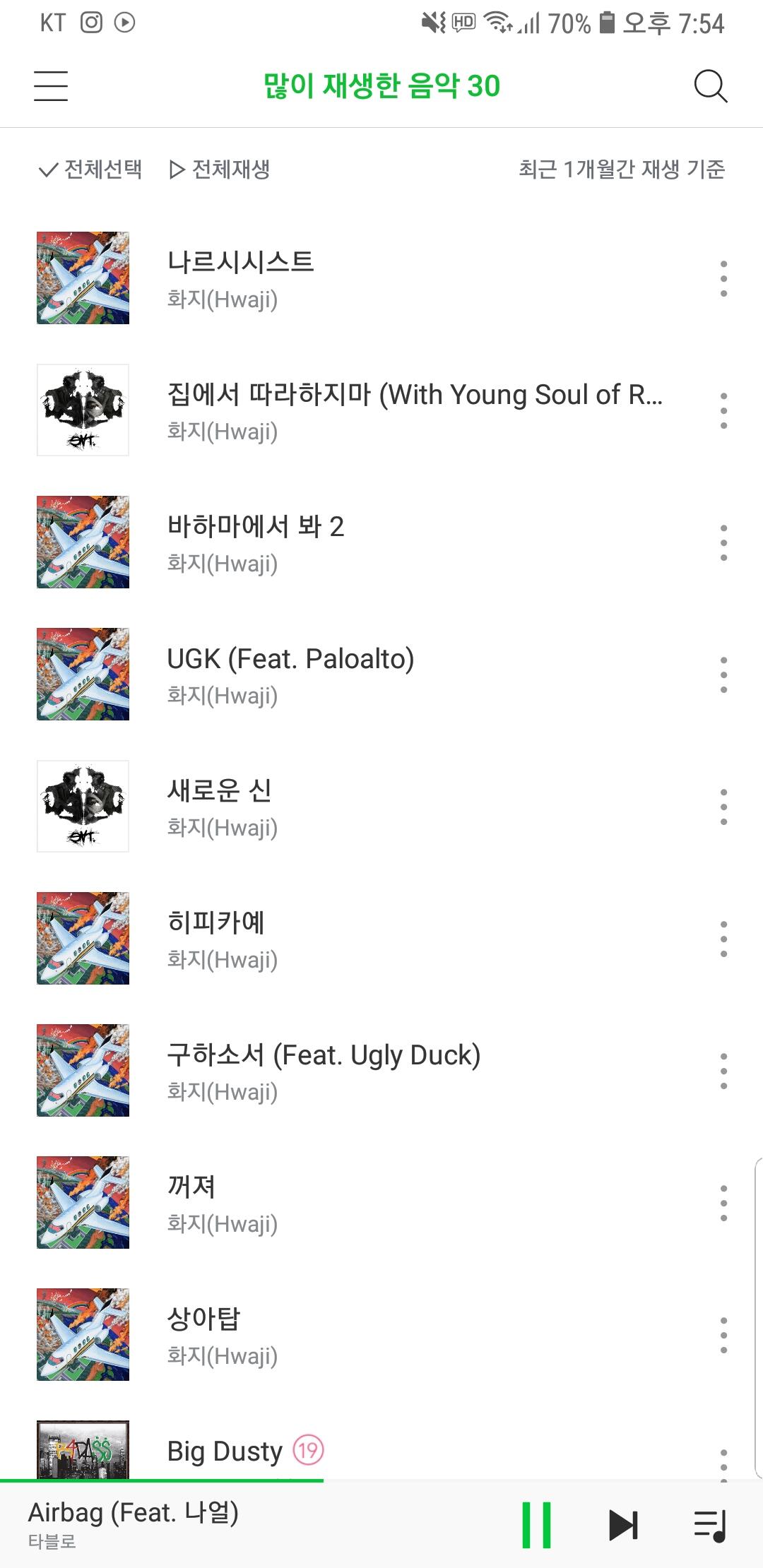
Task: Play 집에서 따라하지마 by Hwaji
Action: [x=414, y=395]
